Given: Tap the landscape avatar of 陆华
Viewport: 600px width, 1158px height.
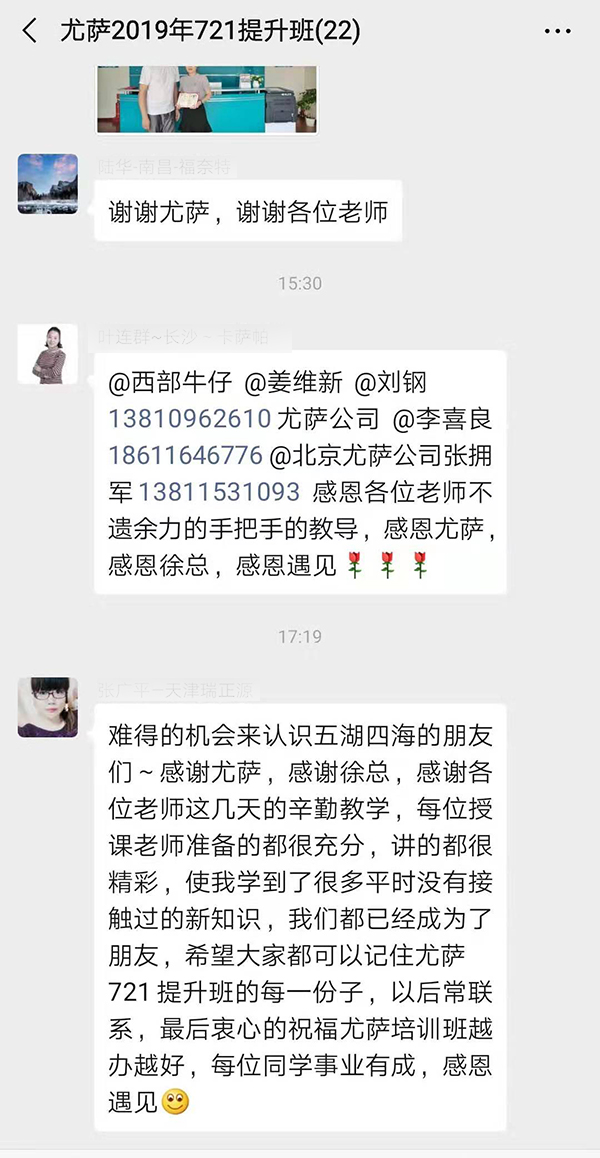Looking at the screenshot, I should tap(47, 184).
